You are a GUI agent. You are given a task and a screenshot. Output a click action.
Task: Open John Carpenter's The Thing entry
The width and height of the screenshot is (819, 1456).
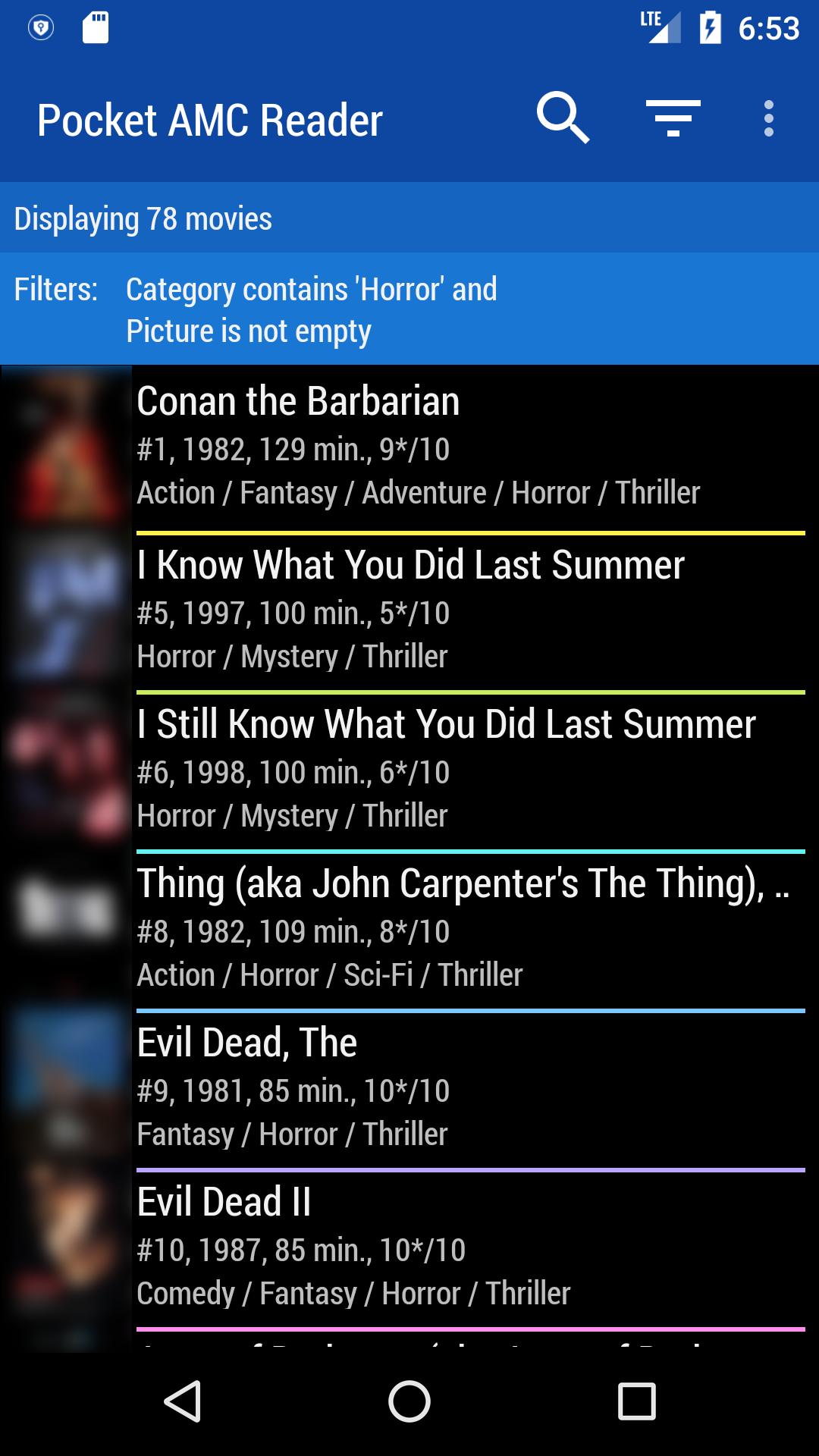tap(409, 929)
